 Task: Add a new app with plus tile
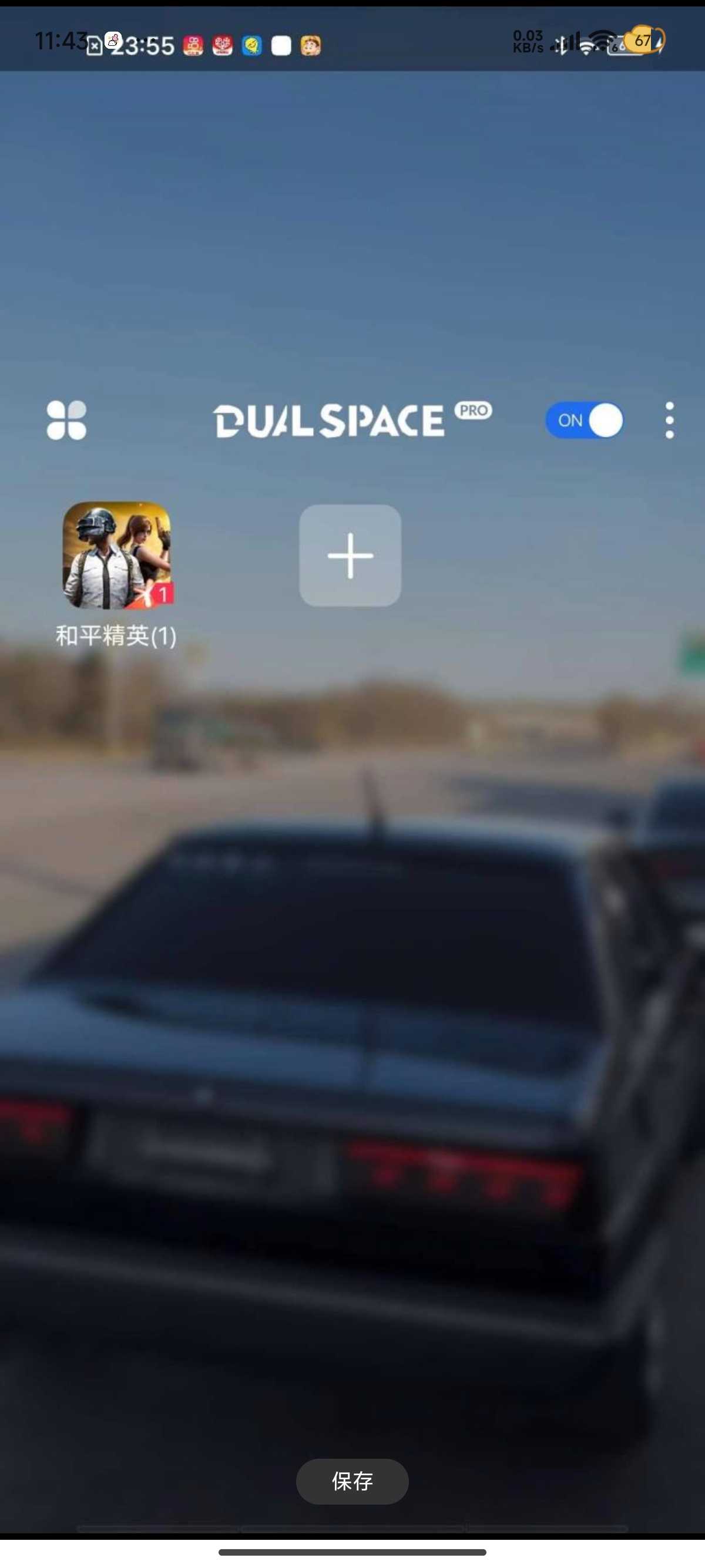tap(350, 555)
